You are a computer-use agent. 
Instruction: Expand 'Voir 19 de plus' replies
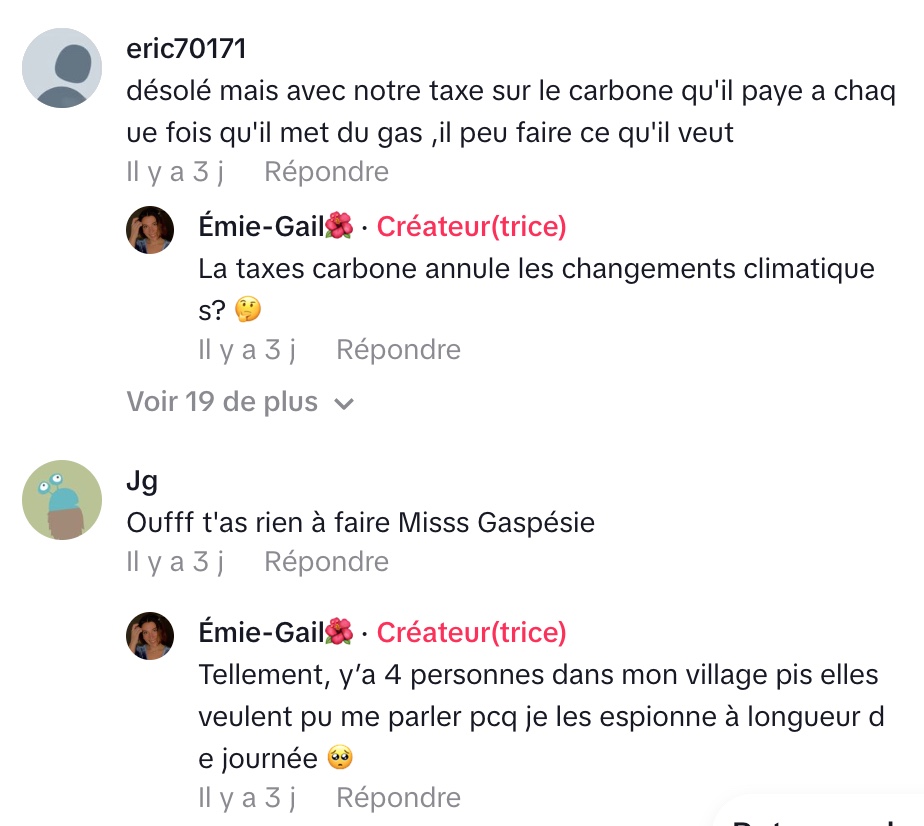click(240, 403)
